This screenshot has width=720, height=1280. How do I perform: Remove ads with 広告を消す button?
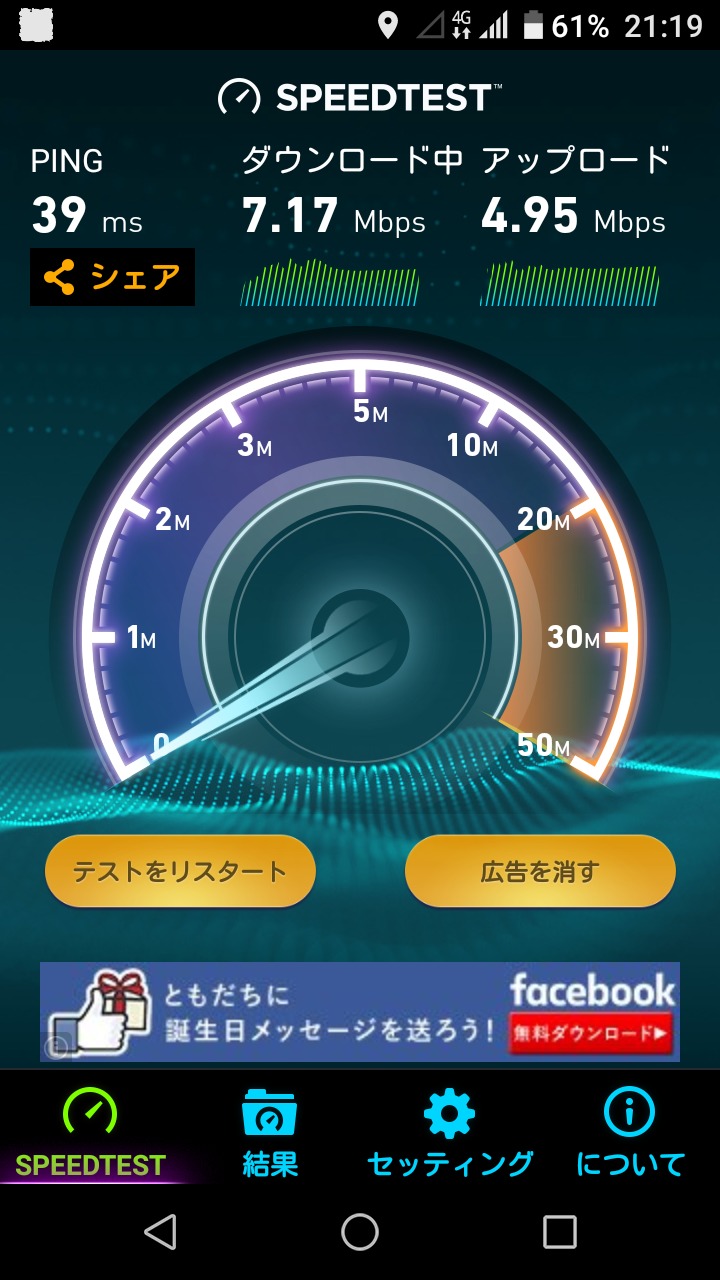pos(540,871)
